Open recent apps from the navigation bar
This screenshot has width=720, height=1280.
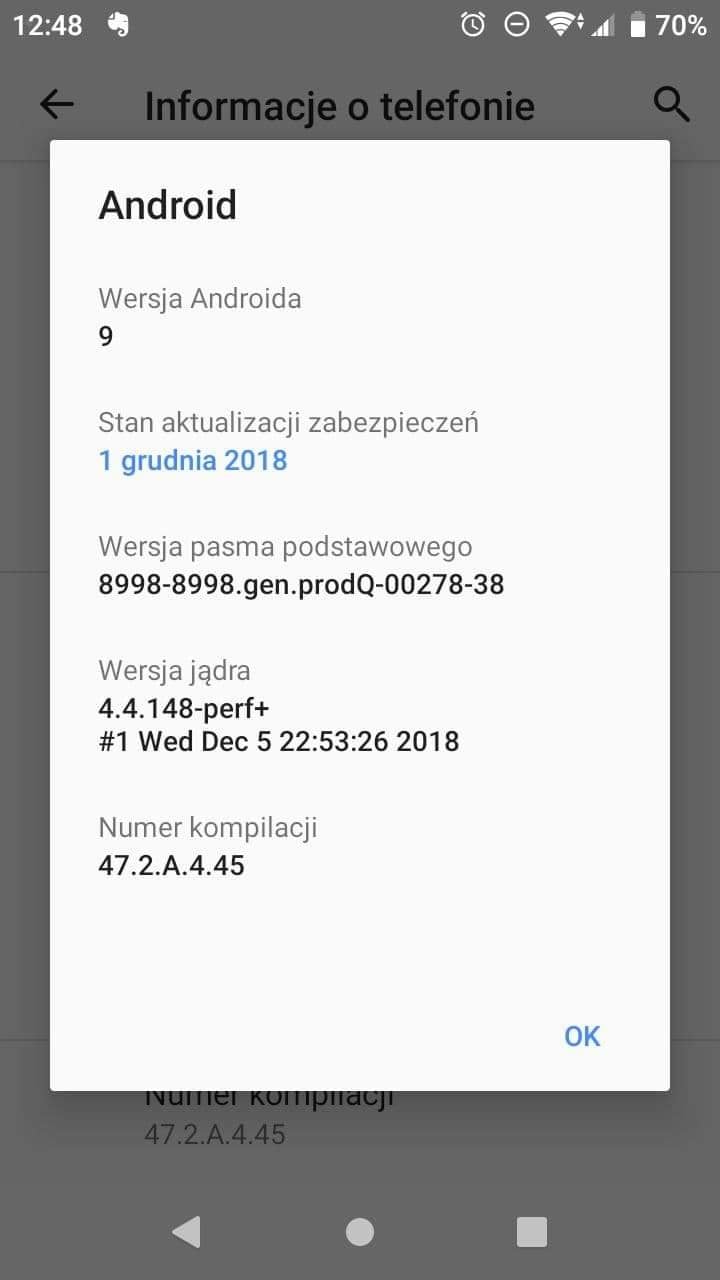tap(532, 1232)
